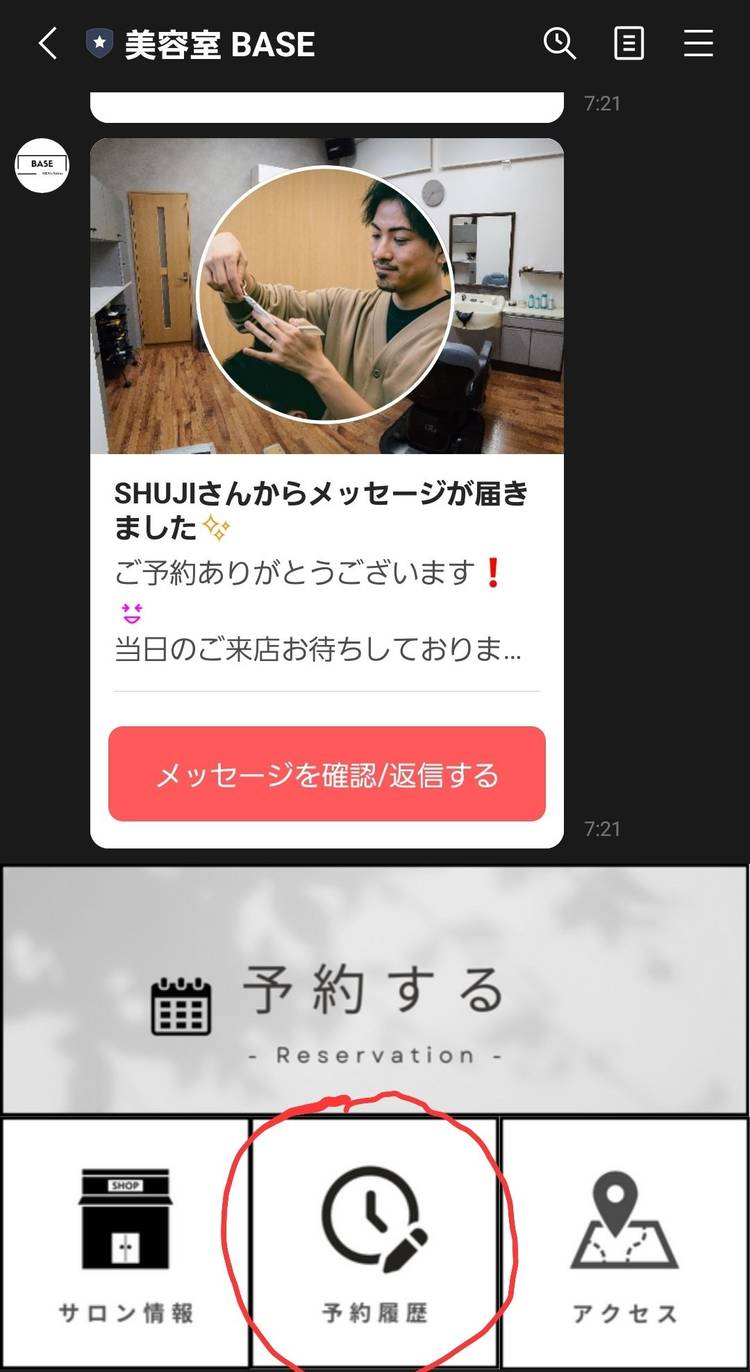Viewport: 750px width, 1372px height.
Task: View 予約履歴 reservation history
Action: [375, 1242]
